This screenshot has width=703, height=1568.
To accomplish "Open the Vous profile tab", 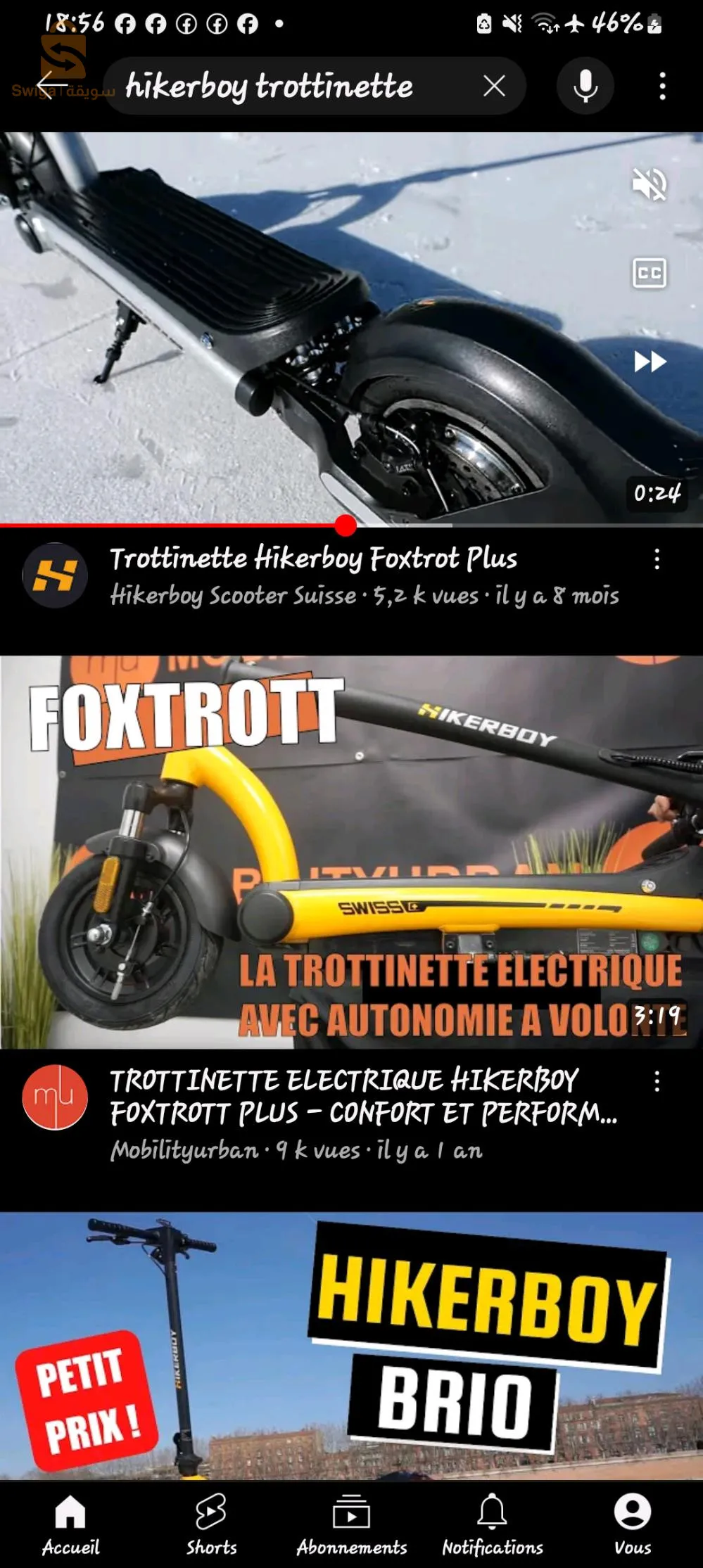I will click(632, 1524).
